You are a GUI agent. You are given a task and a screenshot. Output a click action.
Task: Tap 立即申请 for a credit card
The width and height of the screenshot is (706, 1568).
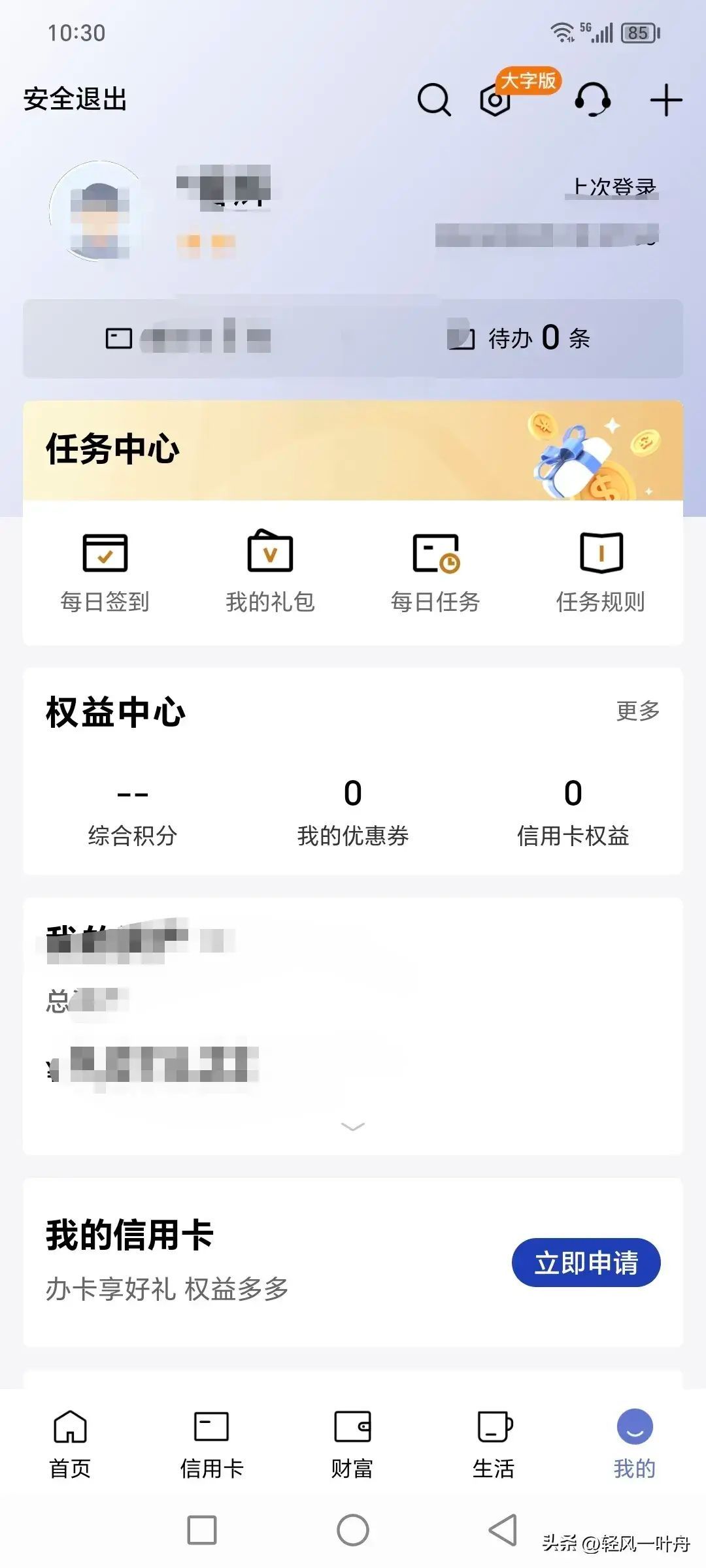click(586, 1262)
